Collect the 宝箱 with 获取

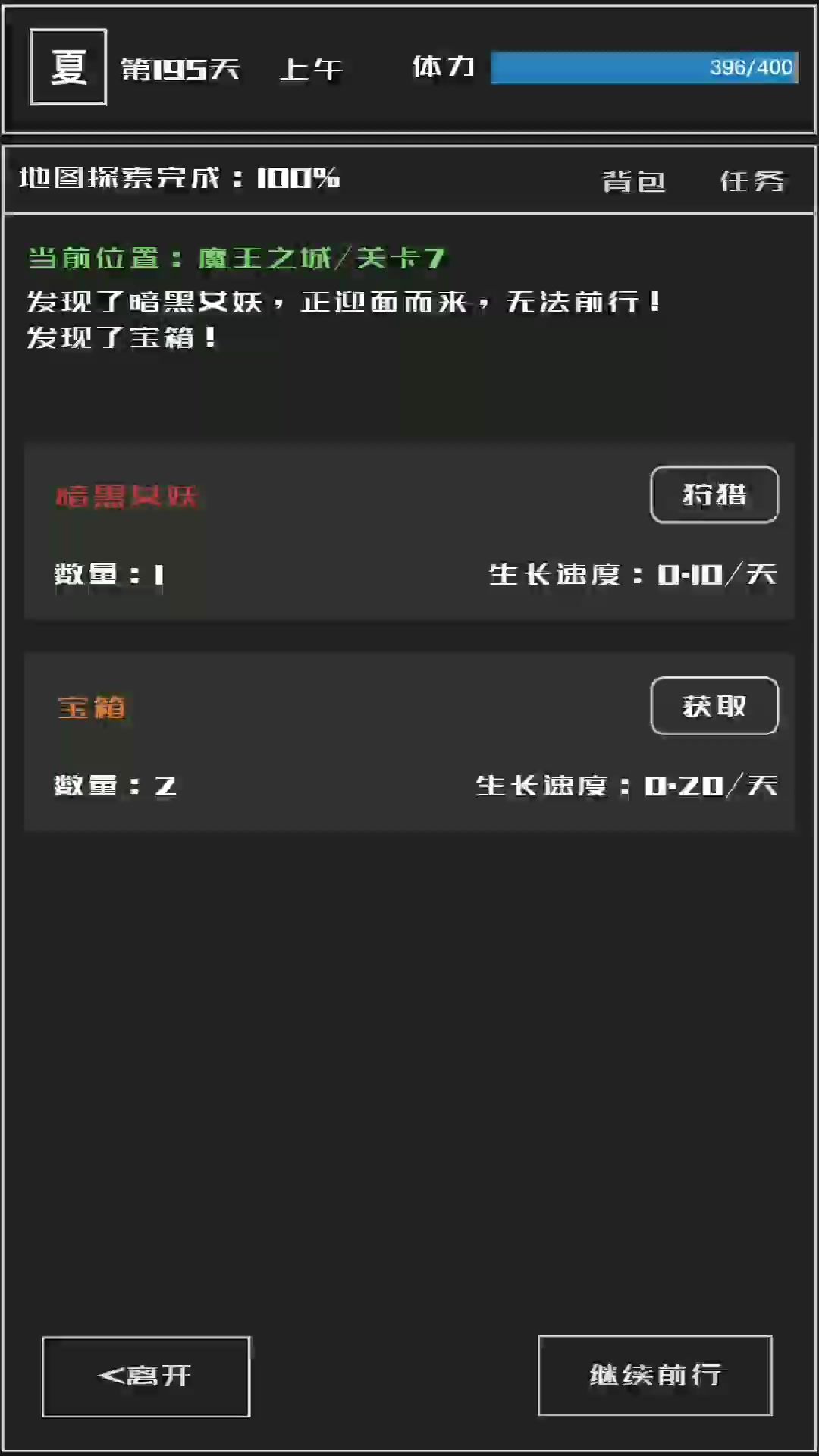click(714, 706)
